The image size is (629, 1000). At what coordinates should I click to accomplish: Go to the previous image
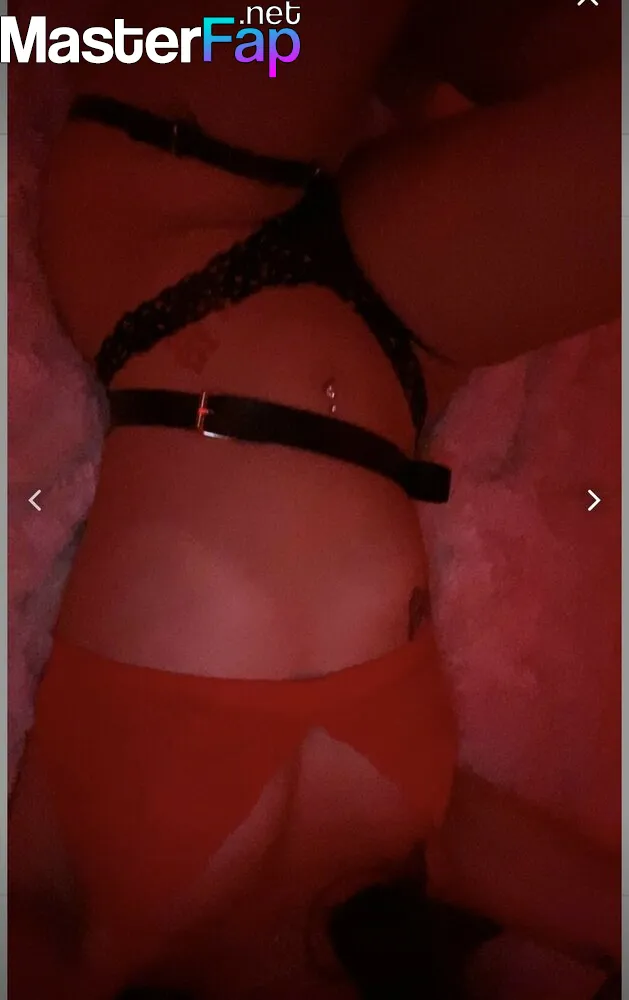pyautogui.click(x=35, y=500)
